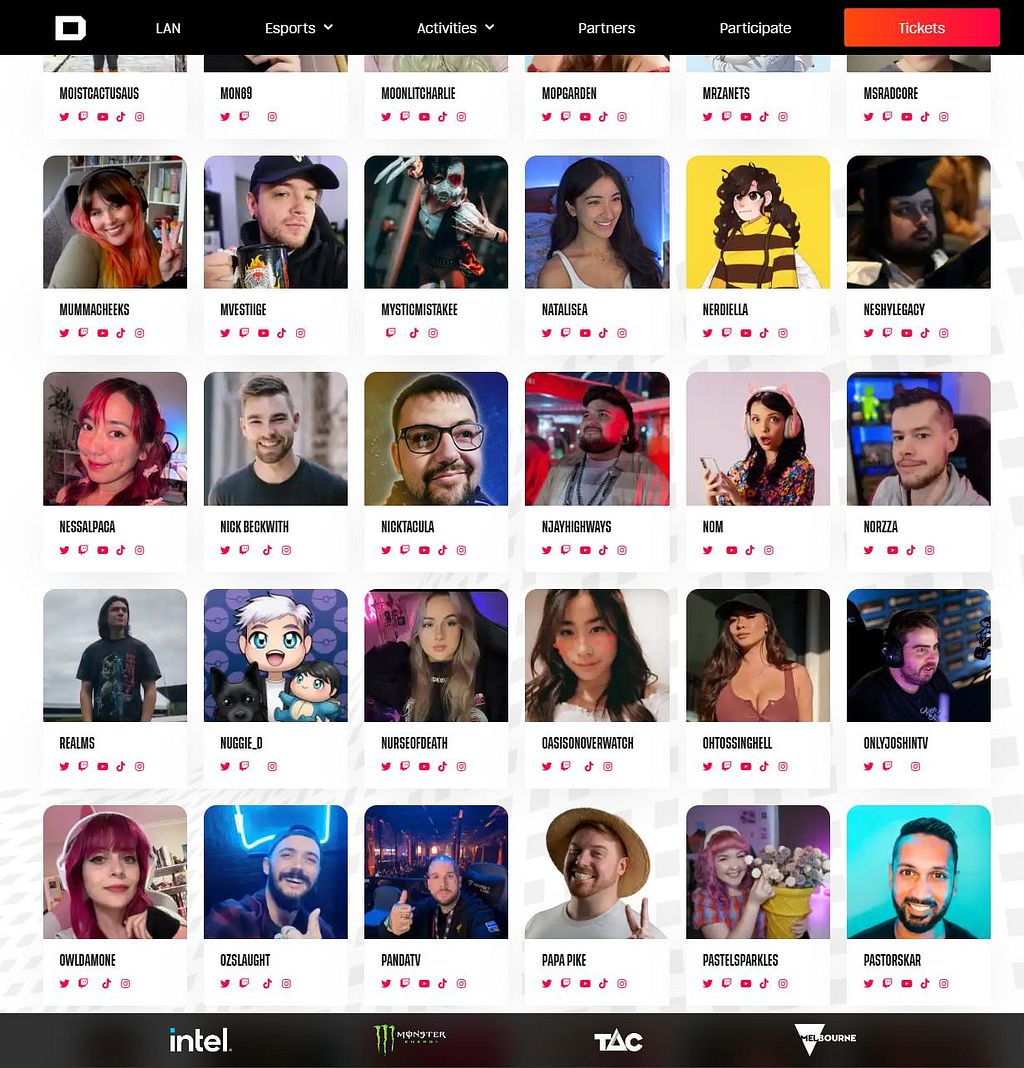Open Nick Beckwith's TikTok link
The width and height of the screenshot is (1024, 1068).
click(267, 550)
